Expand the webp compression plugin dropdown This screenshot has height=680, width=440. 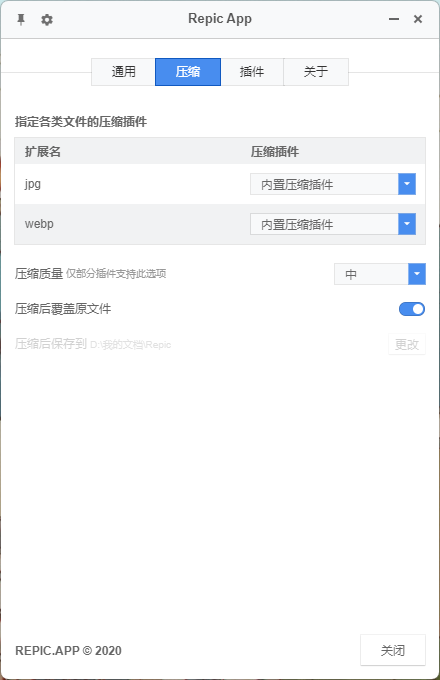[x=333, y=224]
